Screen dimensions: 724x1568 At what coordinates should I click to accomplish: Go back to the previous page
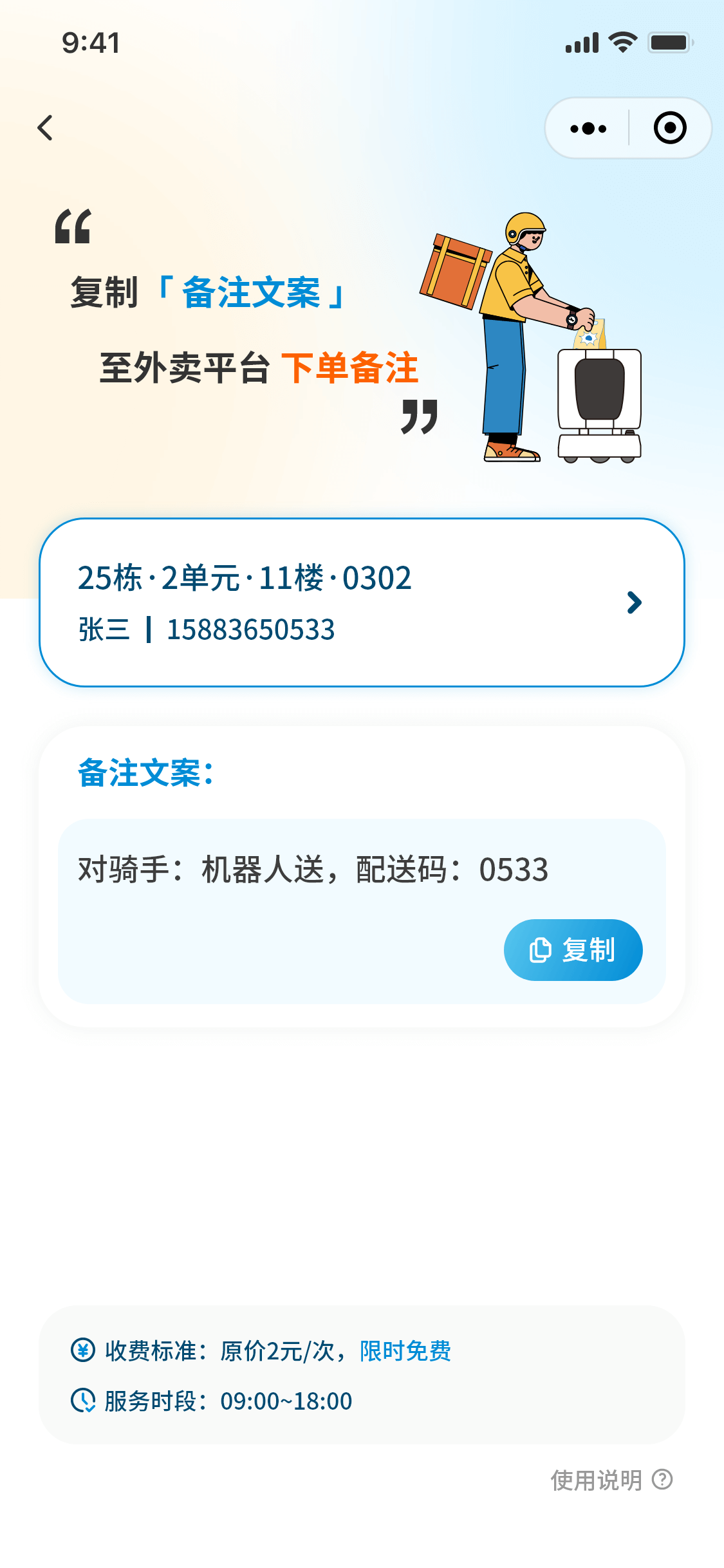pyautogui.click(x=45, y=127)
